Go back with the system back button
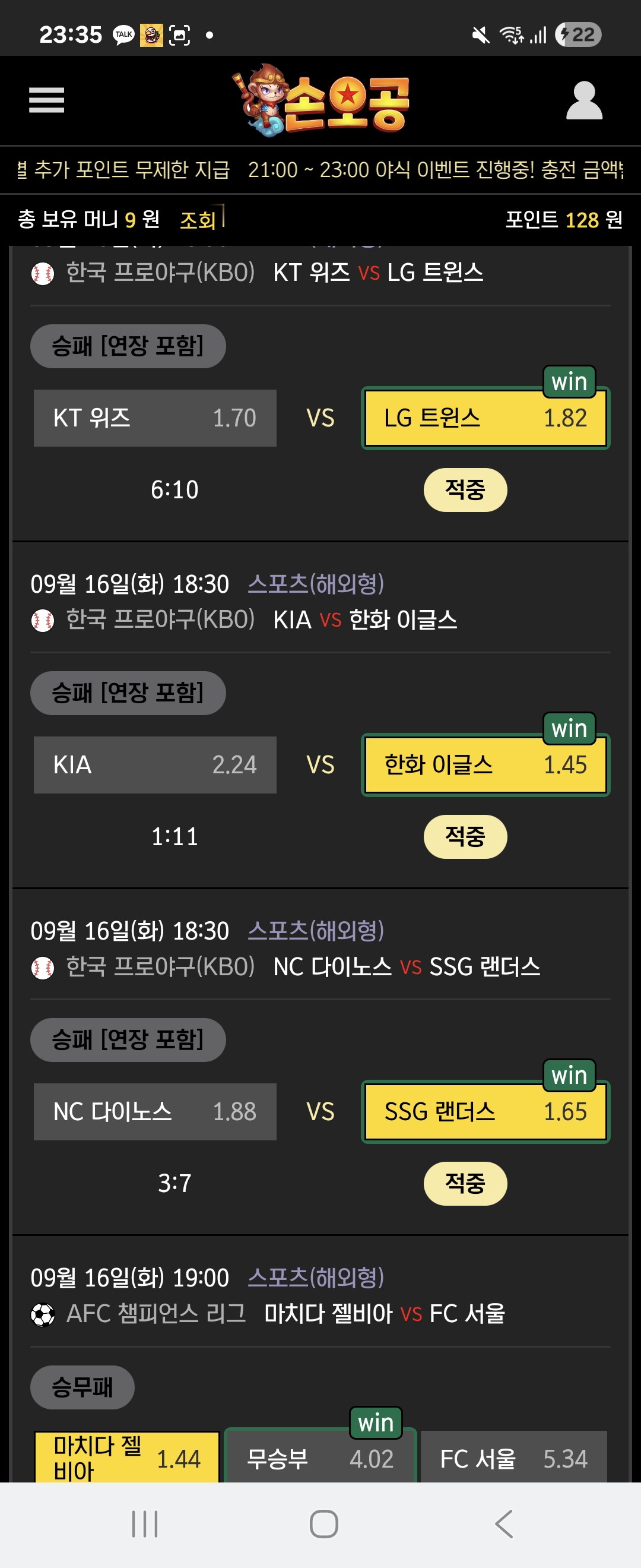The image size is (641, 1568). click(x=503, y=1523)
